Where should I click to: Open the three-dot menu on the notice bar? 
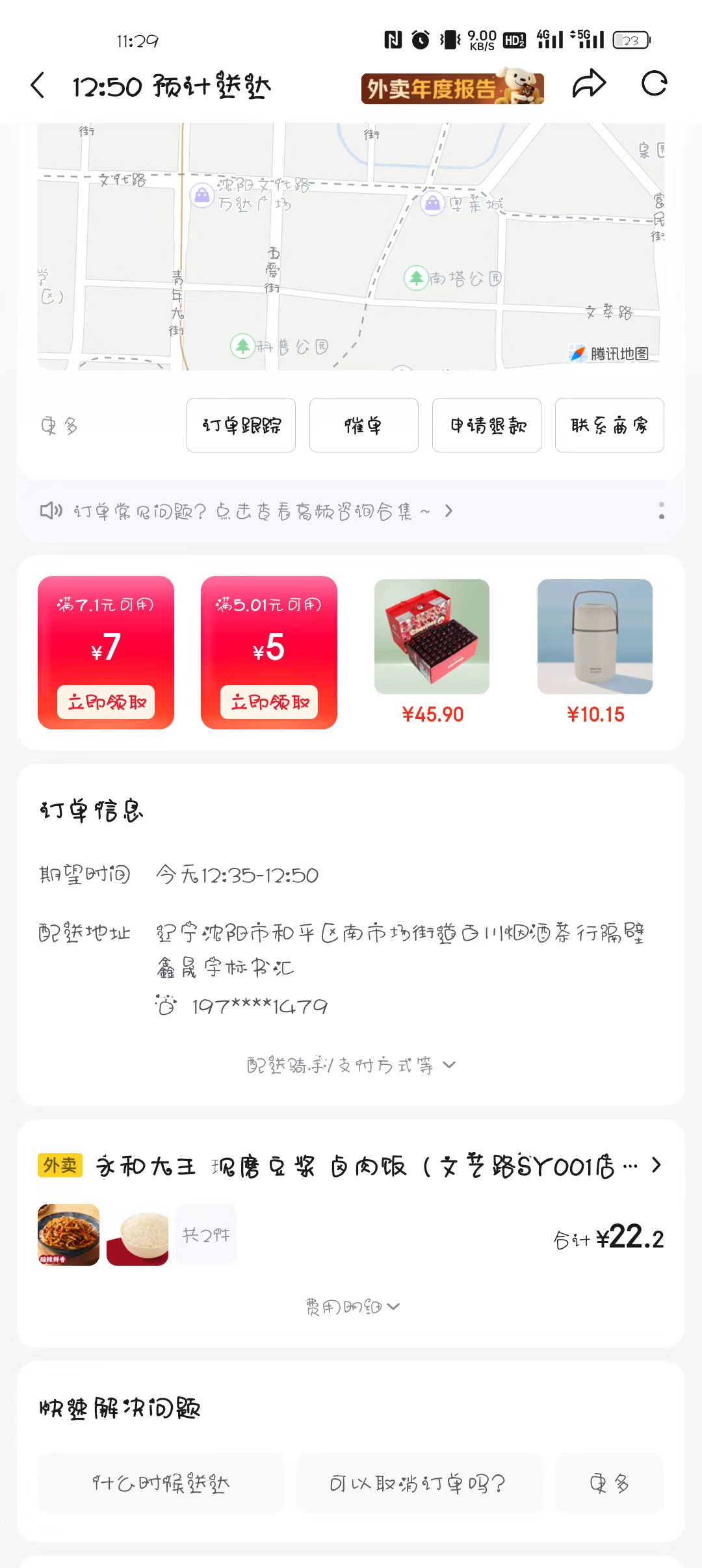coord(661,510)
